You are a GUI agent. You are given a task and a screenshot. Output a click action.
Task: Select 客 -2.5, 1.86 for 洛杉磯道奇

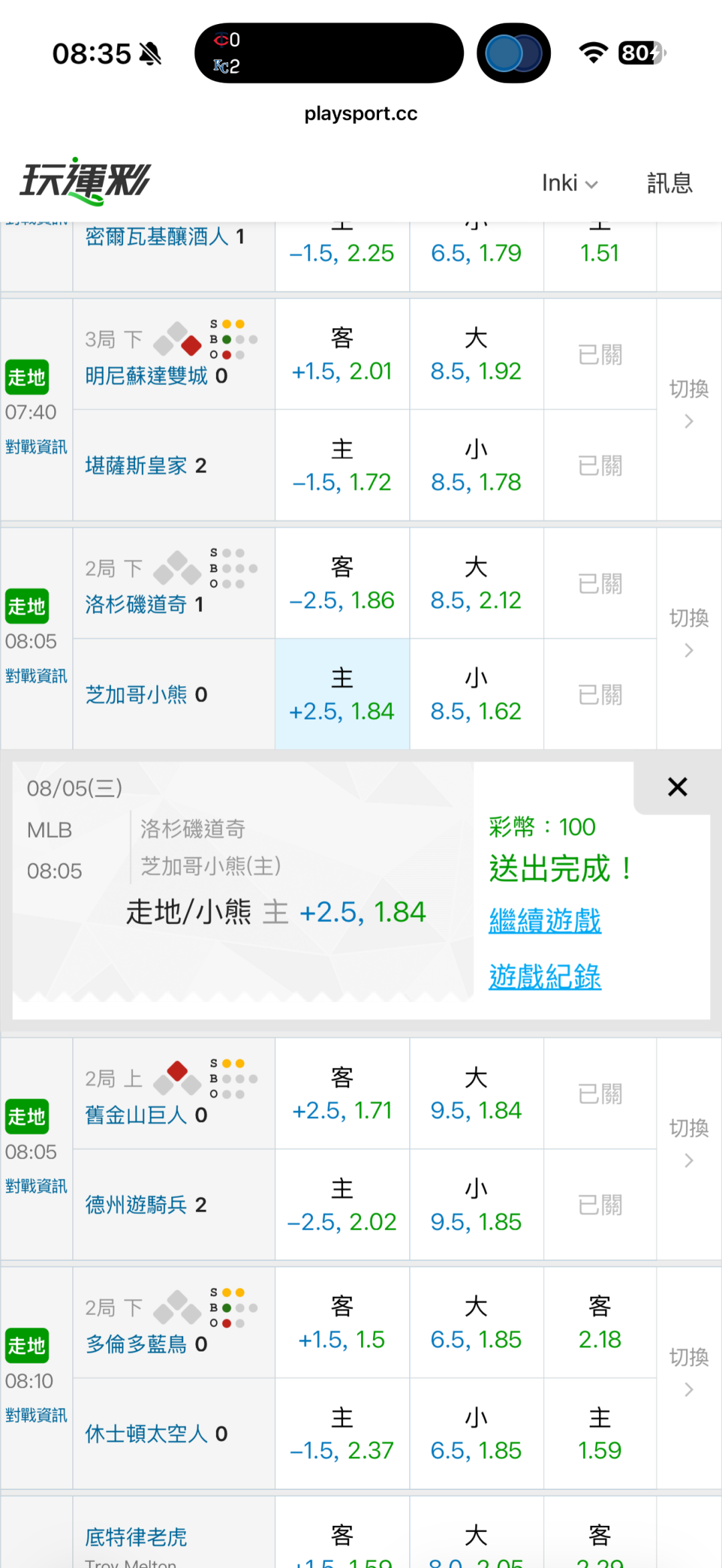pyautogui.click(x=342, y=584)
